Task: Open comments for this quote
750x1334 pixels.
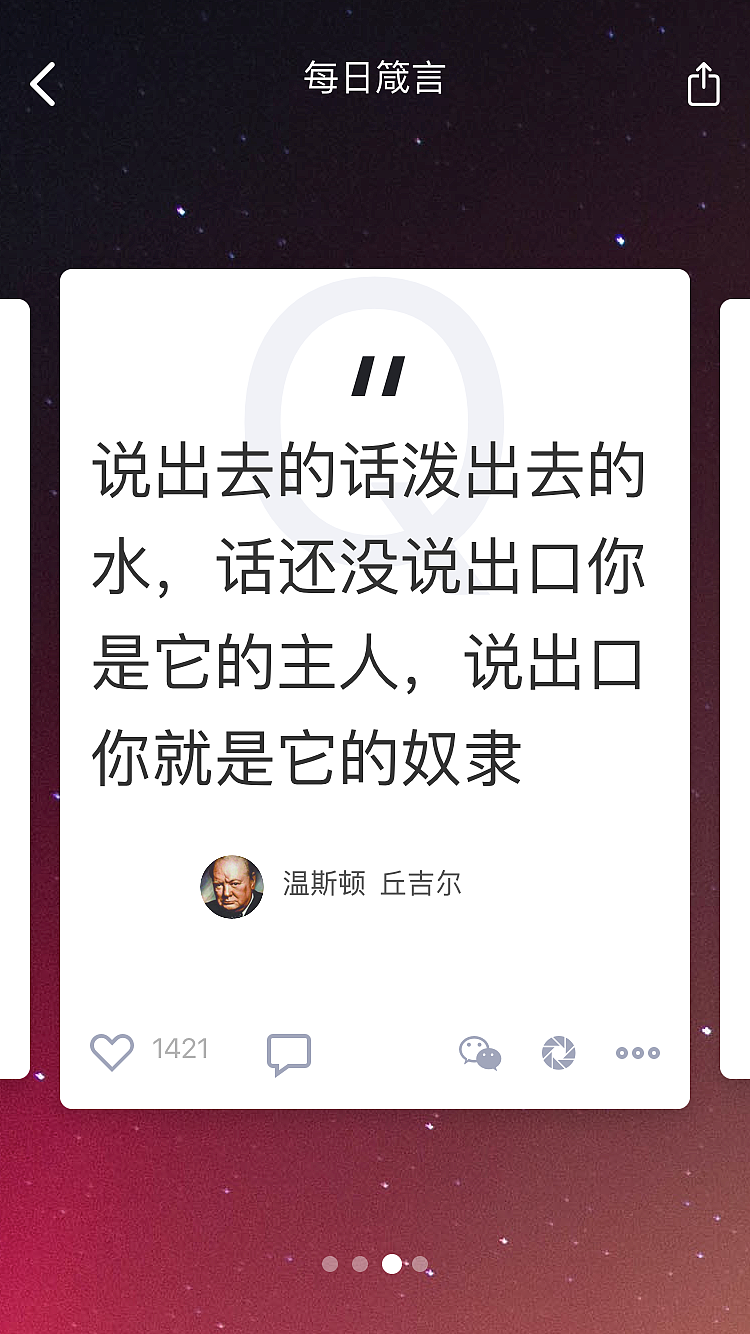Action: click(289, 1052)
